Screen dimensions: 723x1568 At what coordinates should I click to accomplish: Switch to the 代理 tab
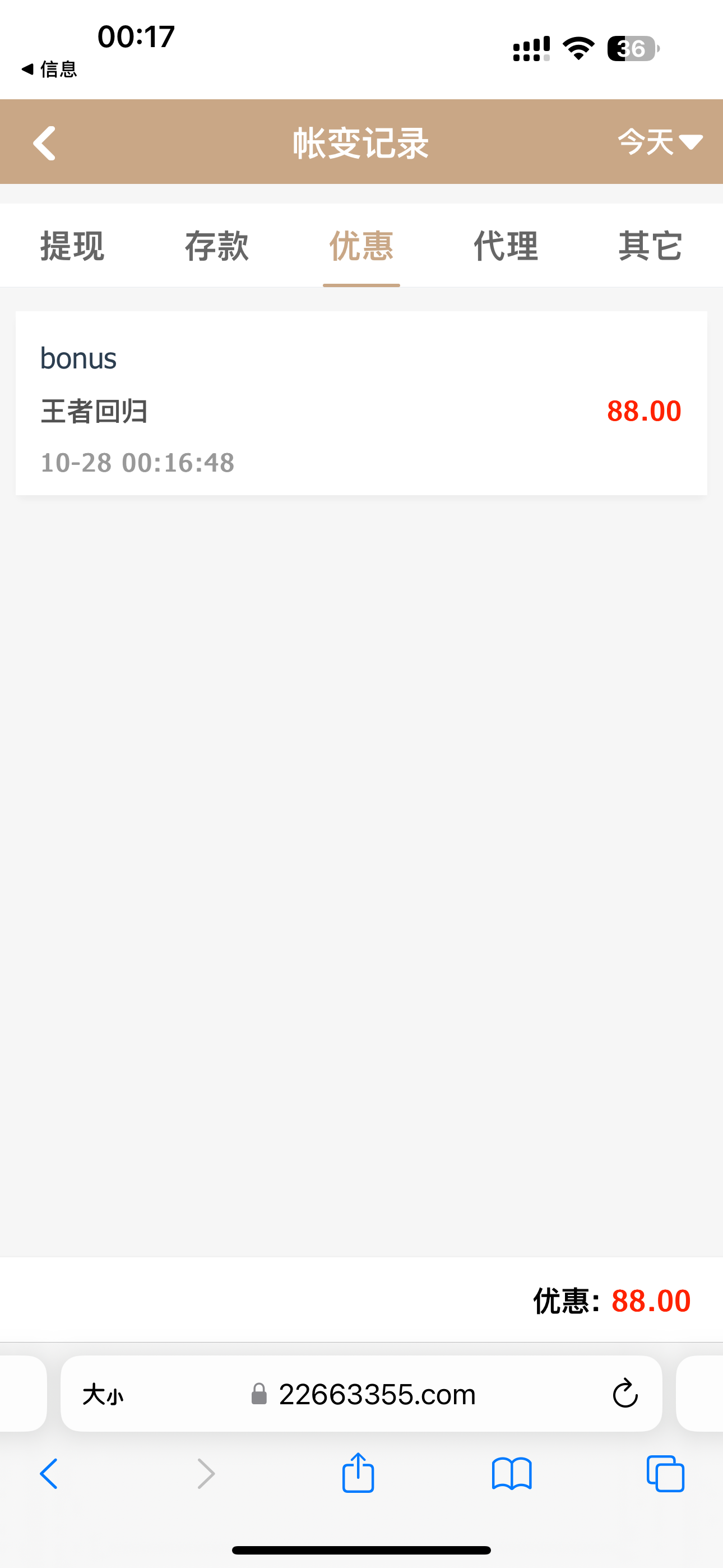click(x=506, y=246)
